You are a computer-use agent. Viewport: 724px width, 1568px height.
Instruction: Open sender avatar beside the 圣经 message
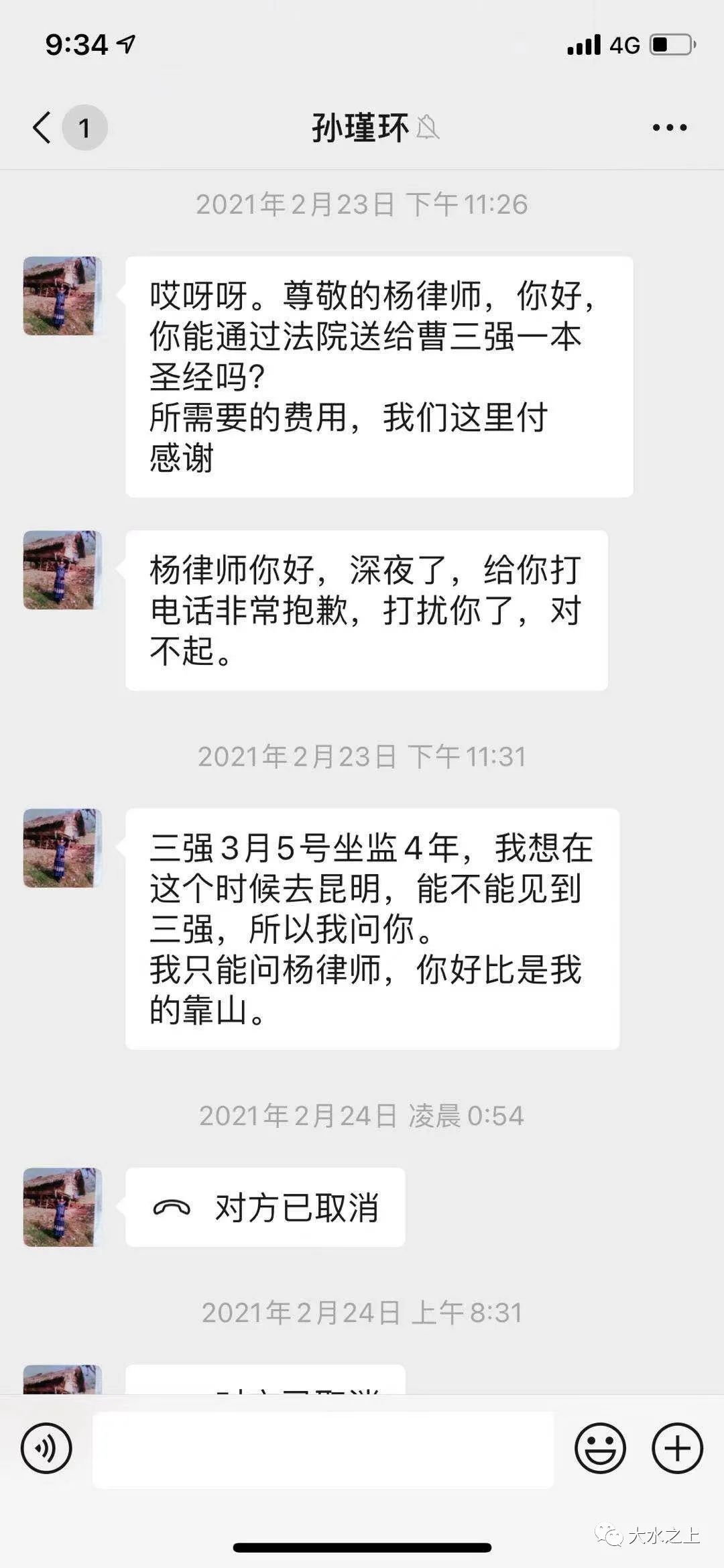[x=62, y=296]
